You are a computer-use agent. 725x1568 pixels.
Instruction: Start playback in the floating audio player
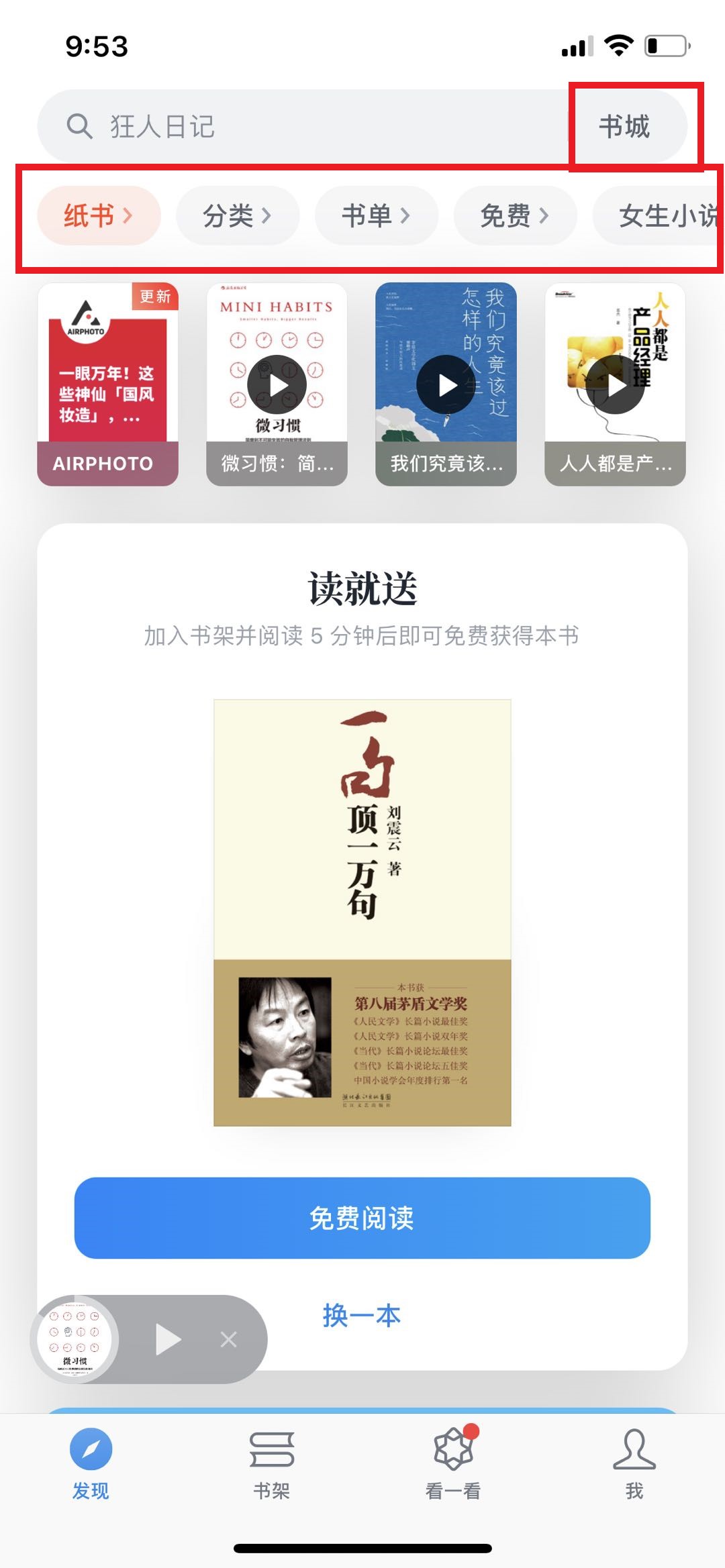click(168, 1339)
